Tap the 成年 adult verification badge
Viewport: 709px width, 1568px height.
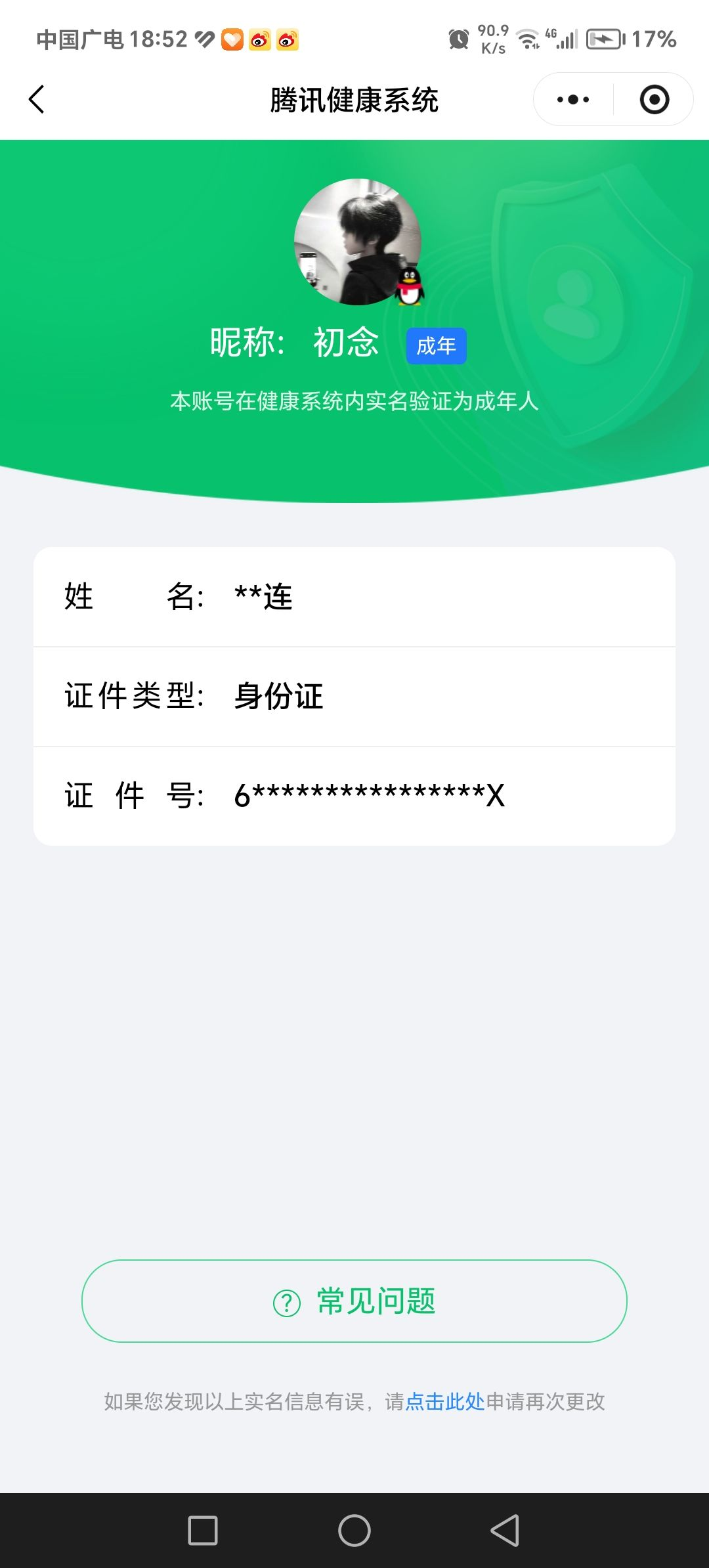tap(437, 346)
